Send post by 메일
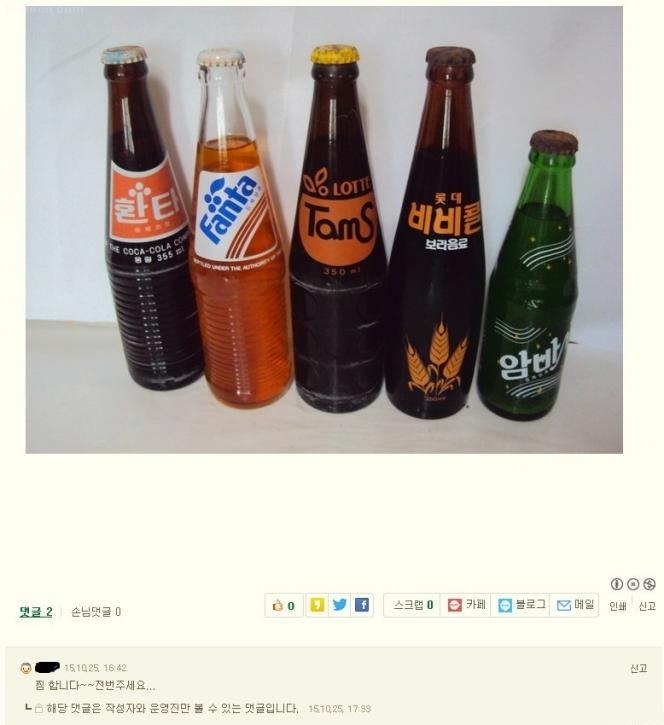Screen dimensions: 664x725 tap(576, 605)
